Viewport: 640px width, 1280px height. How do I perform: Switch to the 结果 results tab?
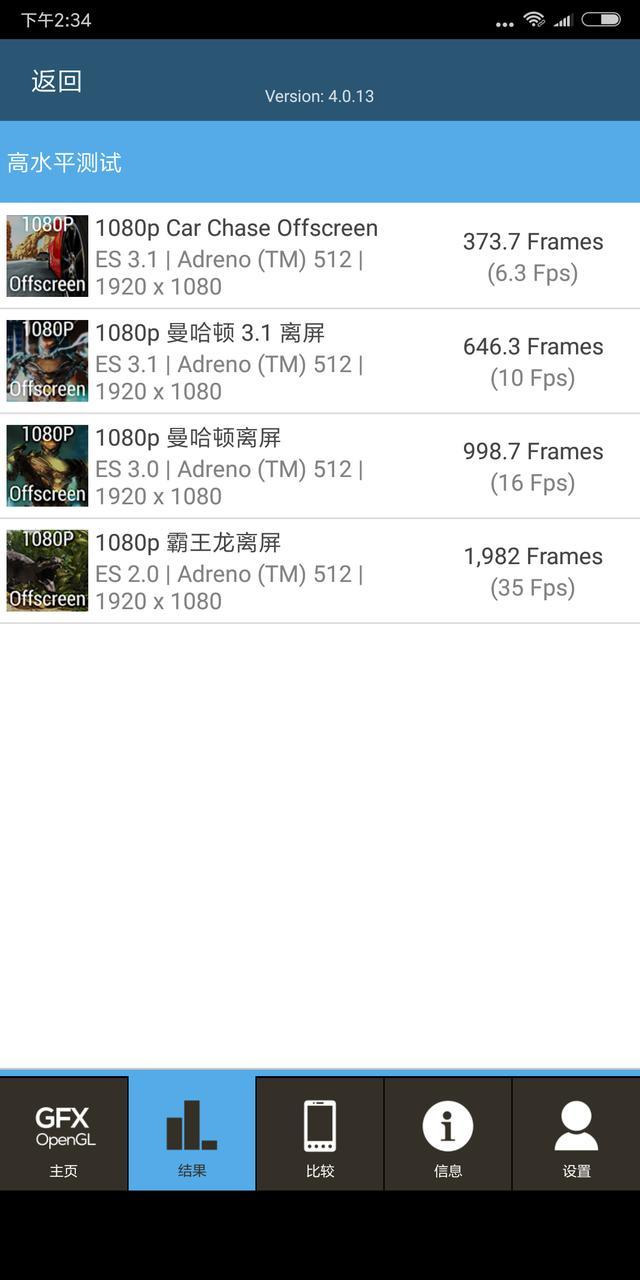pyautogui.click(x=192, y=1135)
